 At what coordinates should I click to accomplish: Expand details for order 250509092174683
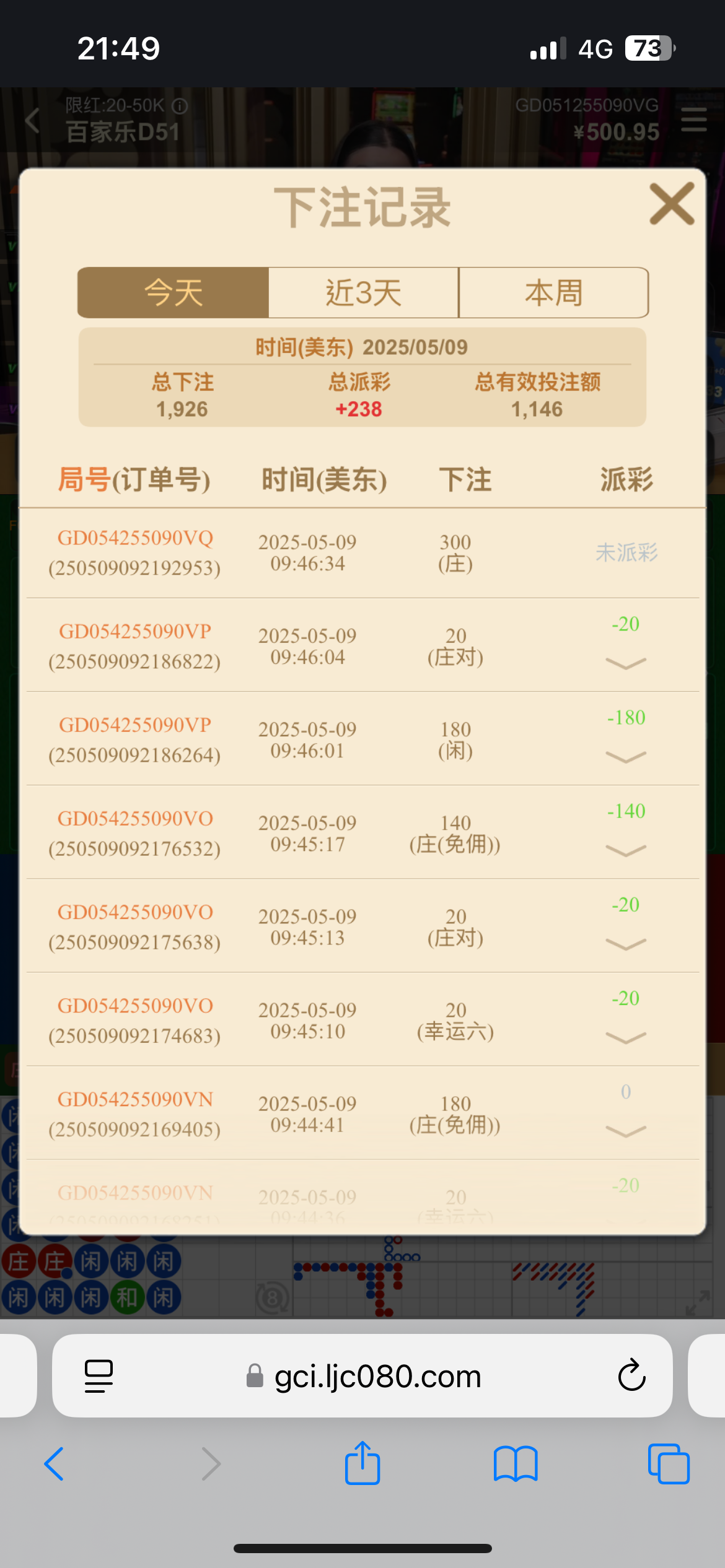point(626,1038)
